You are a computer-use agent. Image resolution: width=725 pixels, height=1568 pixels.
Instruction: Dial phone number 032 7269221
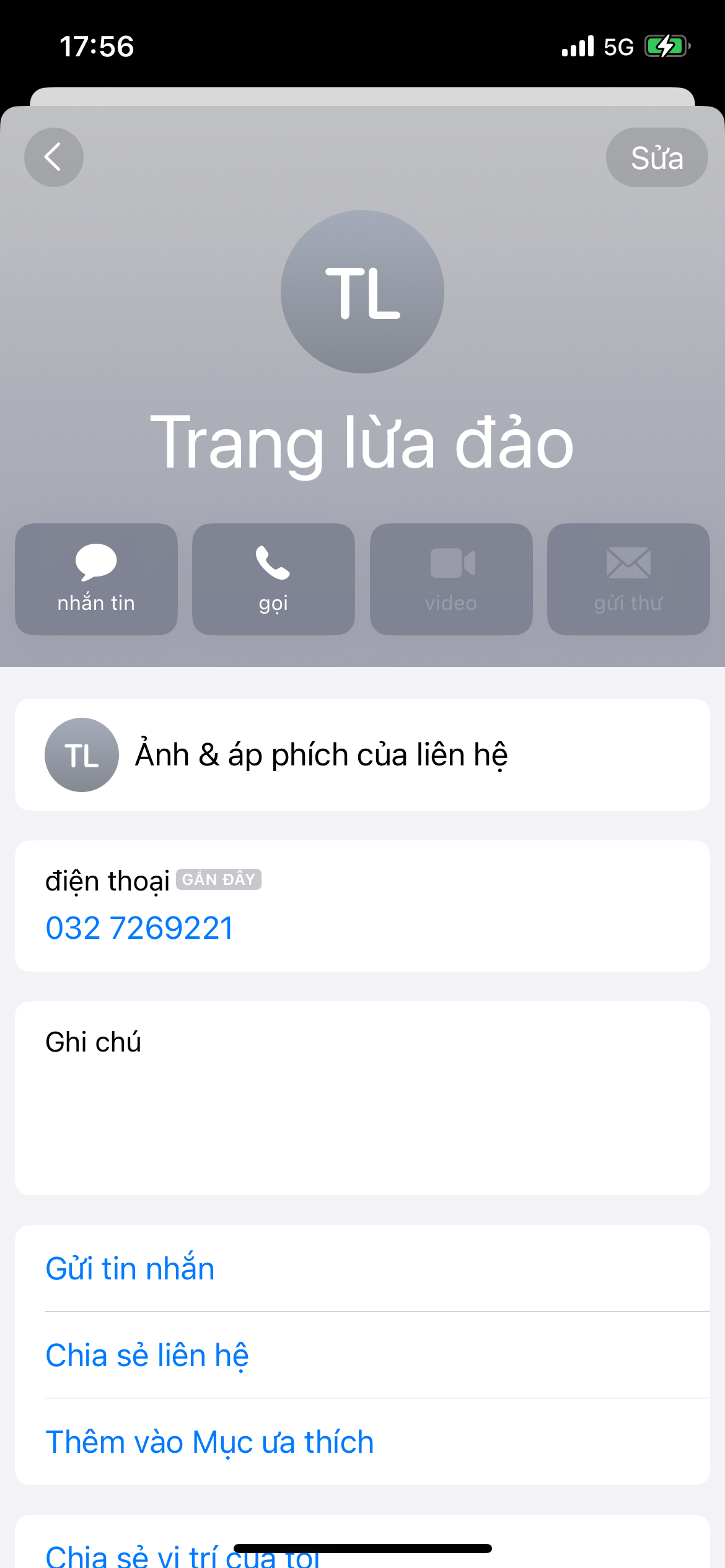[140, 928]
